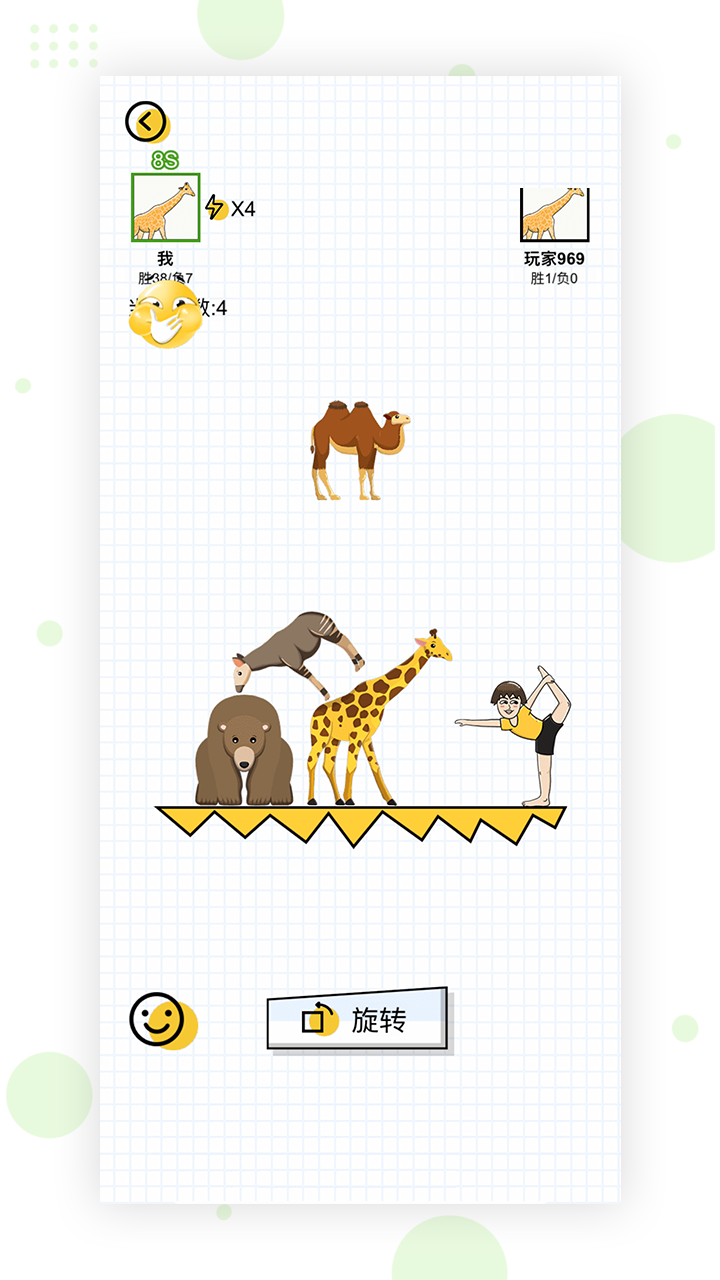720x1280 pixels.
Task: Tap the 旋转 rotate button
Action: click(357, 1019)
